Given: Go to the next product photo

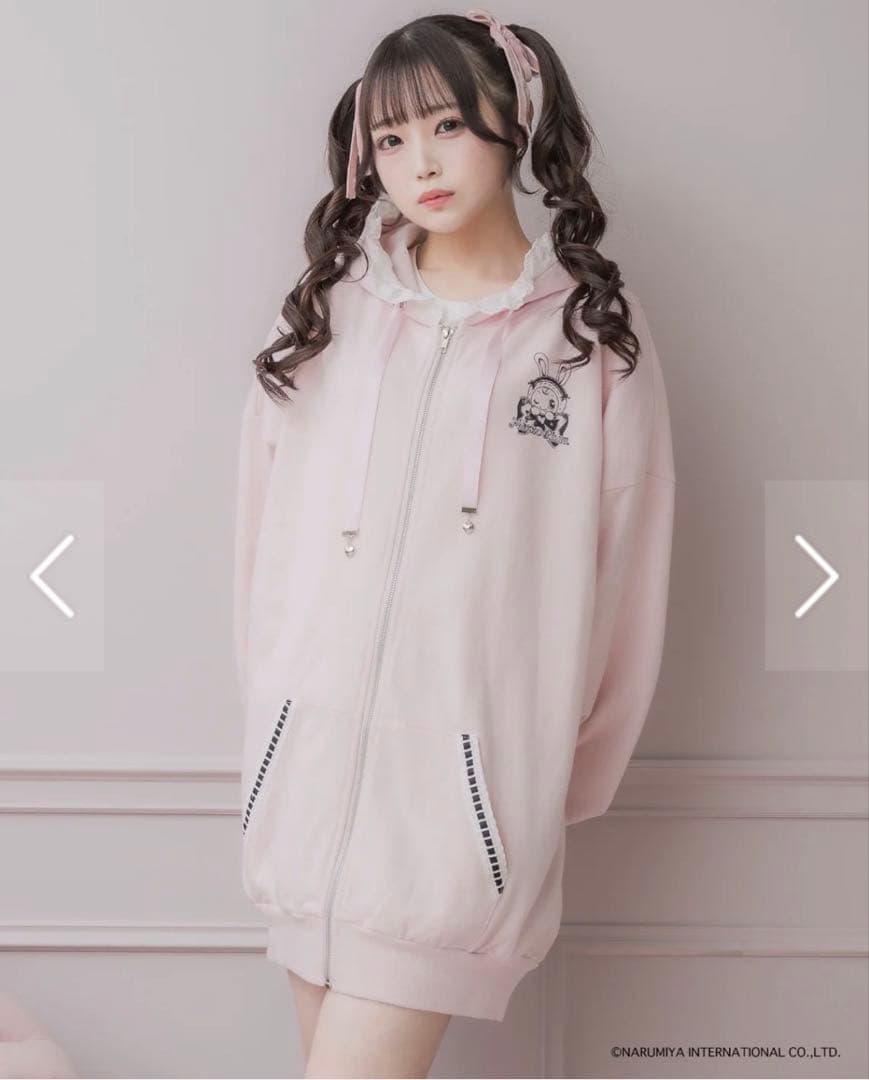Looking at the screenshot, I should (x=816, y=576).
